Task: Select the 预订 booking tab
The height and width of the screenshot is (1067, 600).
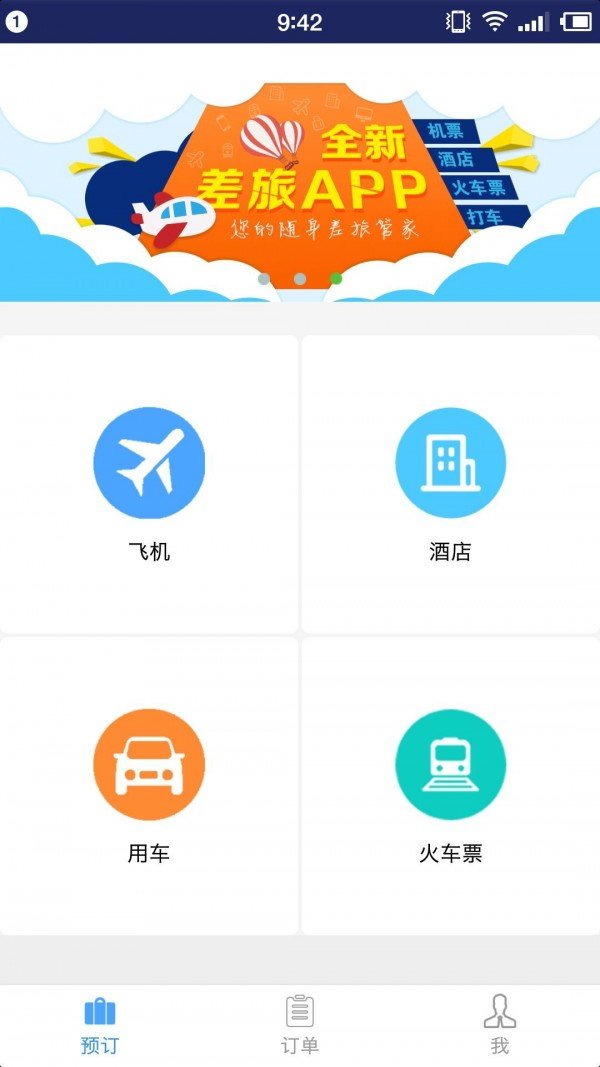Action: coord(100,1025)
